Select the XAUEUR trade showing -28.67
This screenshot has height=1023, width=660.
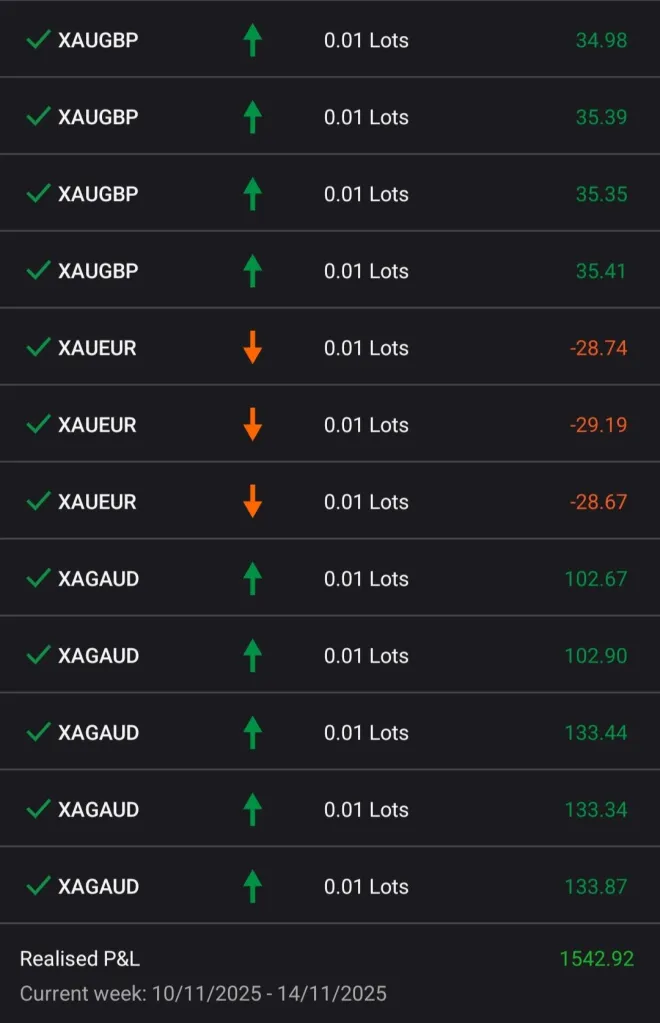[330, 502]
